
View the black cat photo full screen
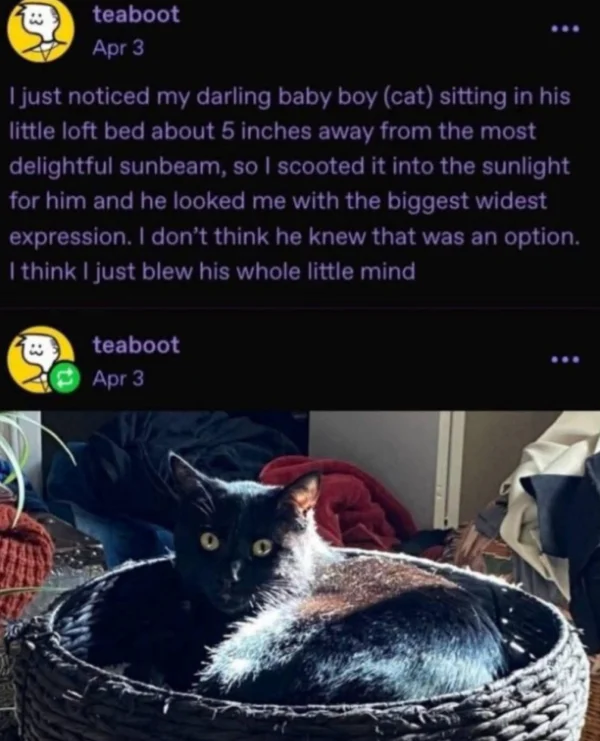pyautogui.click(x=300, y=575)
